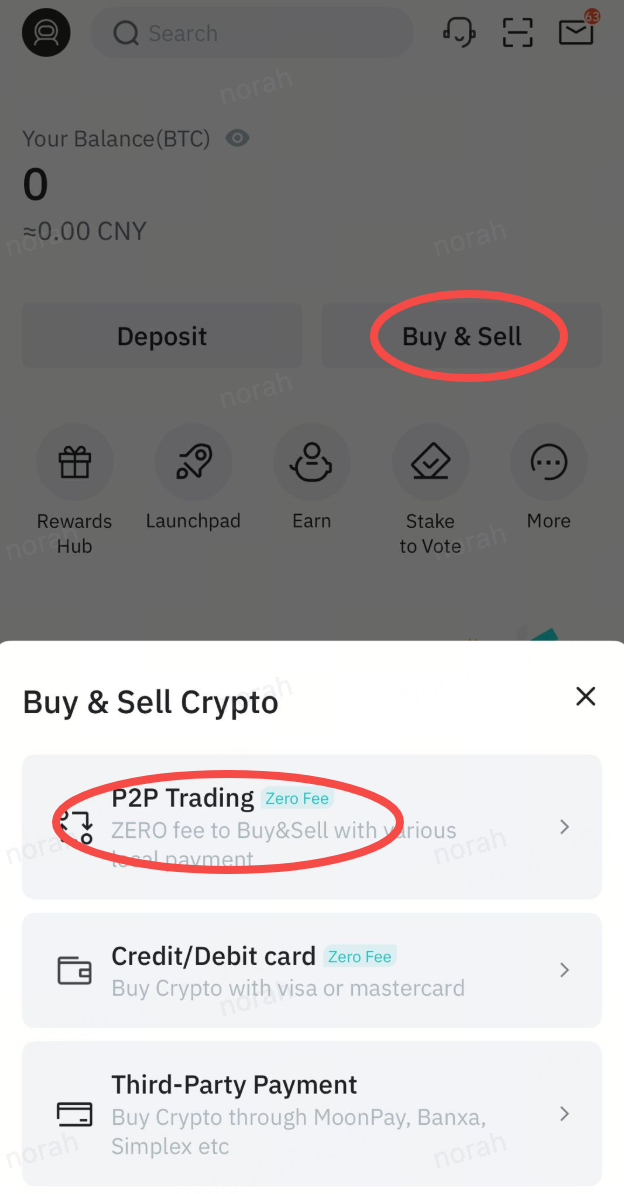The width and height of the screenshot is (624, 1194).
Task: Contact customer support headset icon
Action: 458,33
